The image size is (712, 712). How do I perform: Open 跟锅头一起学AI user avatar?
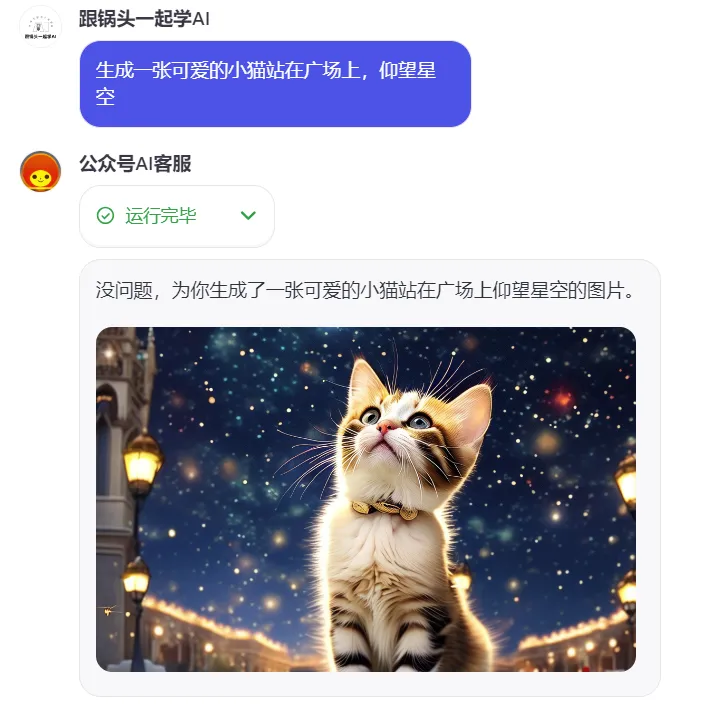click(40, 26)
